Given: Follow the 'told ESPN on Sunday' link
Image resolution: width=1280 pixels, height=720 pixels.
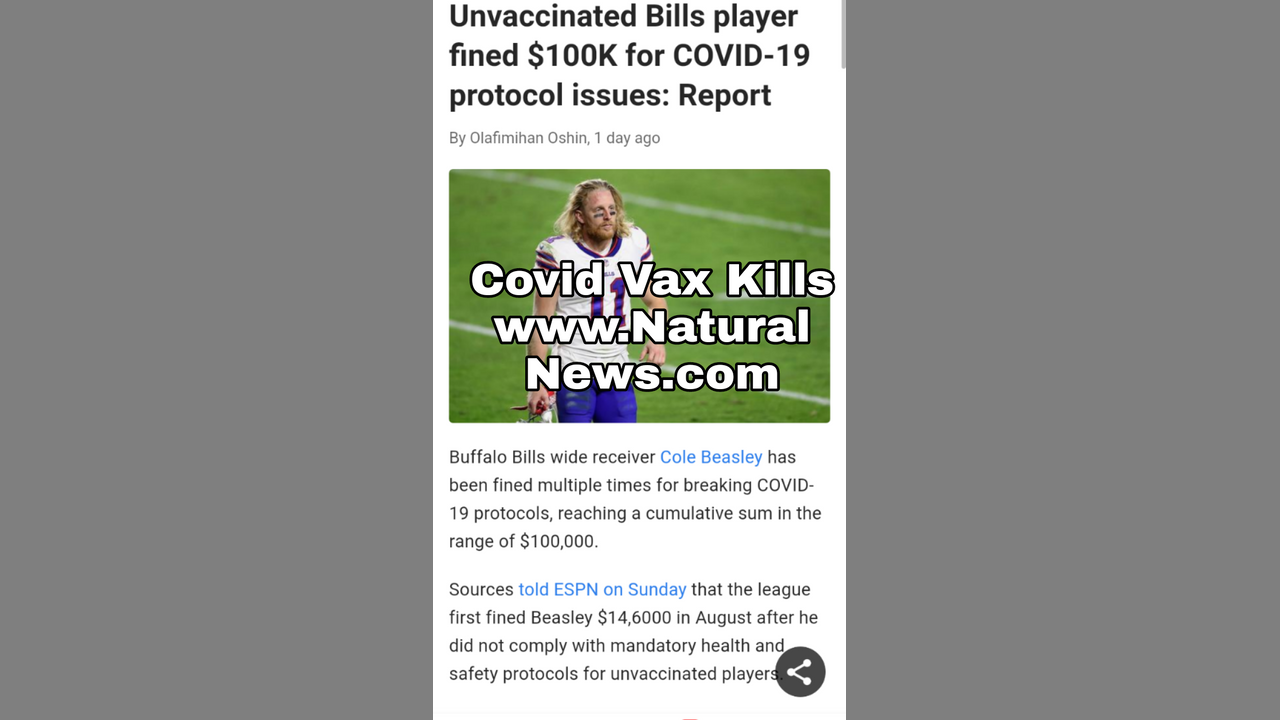Looking at the screenshot, I should point(602,589).
